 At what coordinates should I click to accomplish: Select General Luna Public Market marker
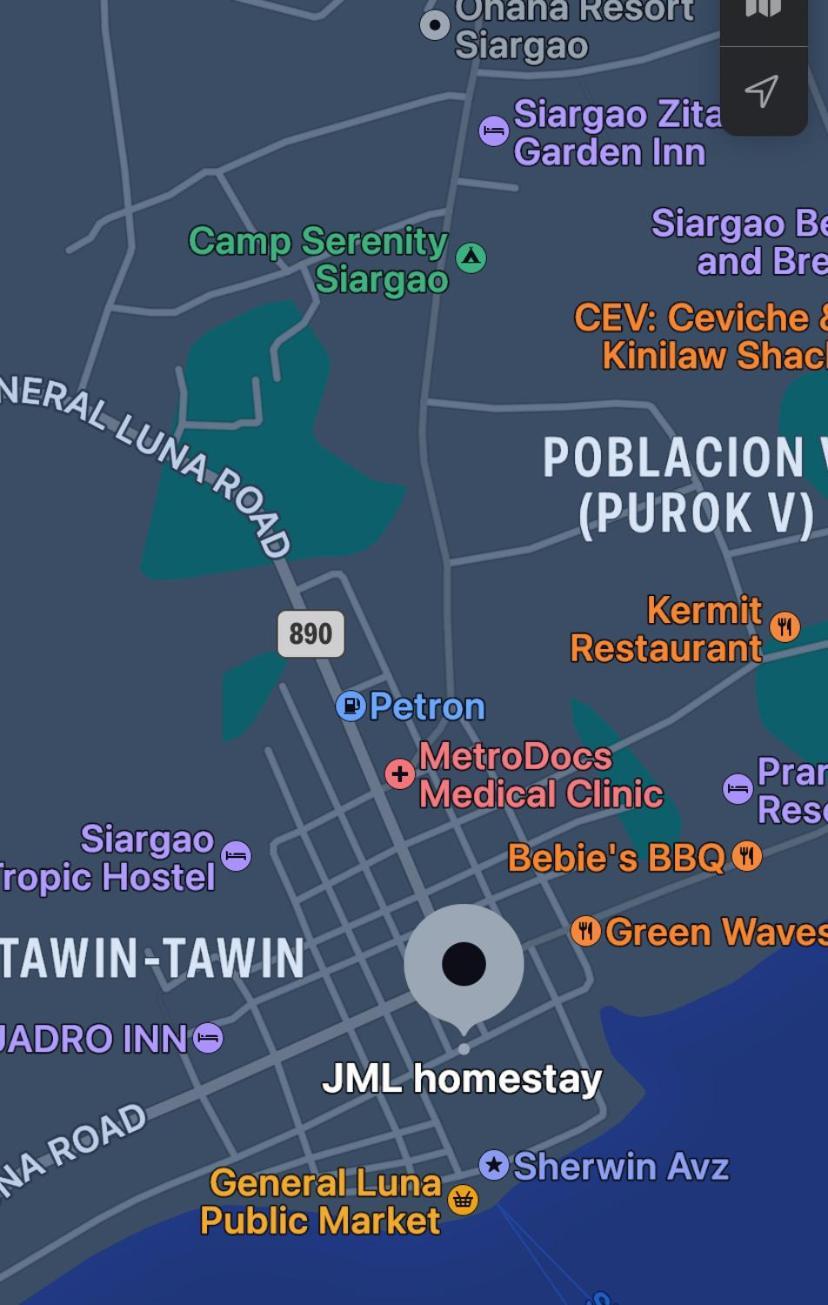click(462, 1199)
